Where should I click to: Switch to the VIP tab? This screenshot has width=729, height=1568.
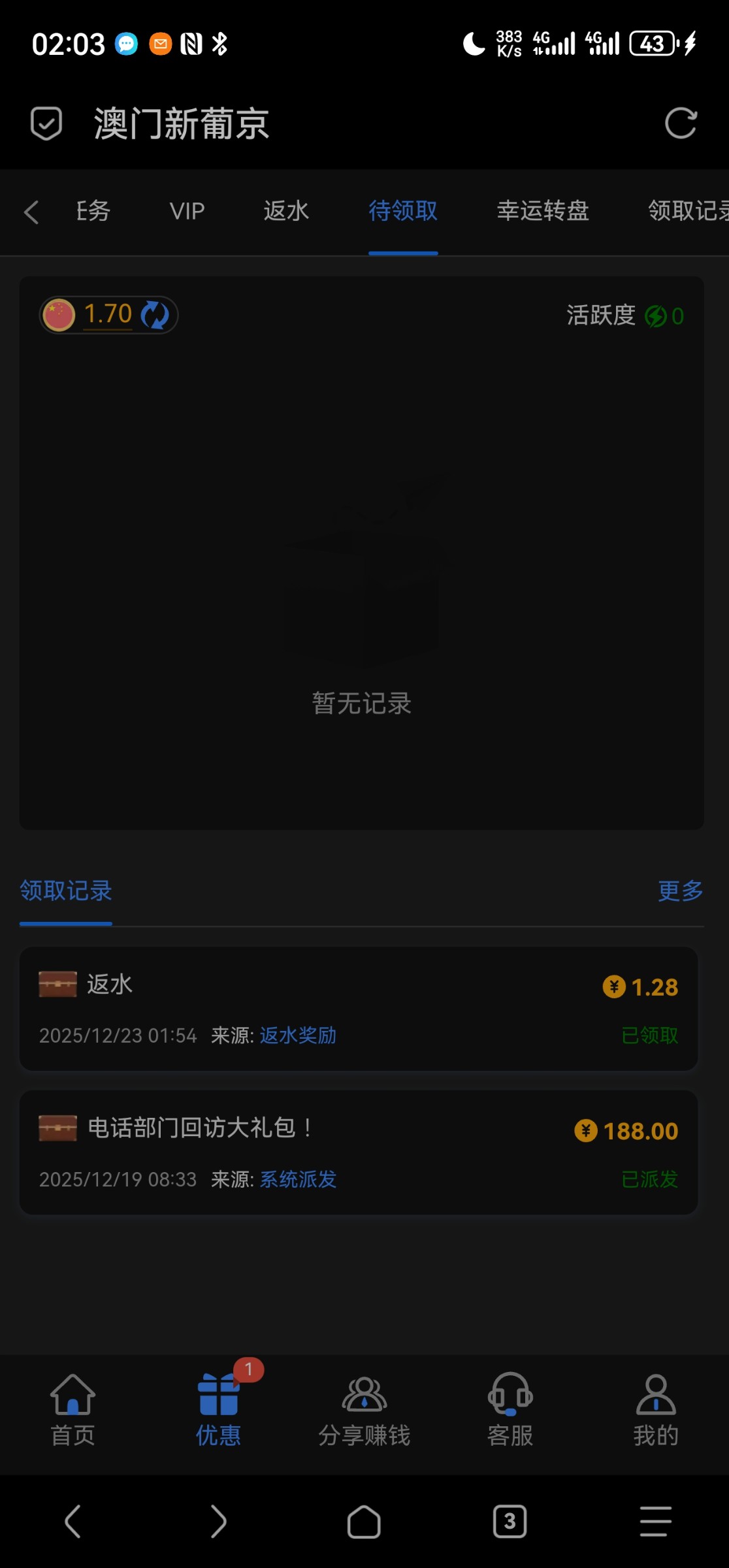pyautogui.click(x=187, y=212)
